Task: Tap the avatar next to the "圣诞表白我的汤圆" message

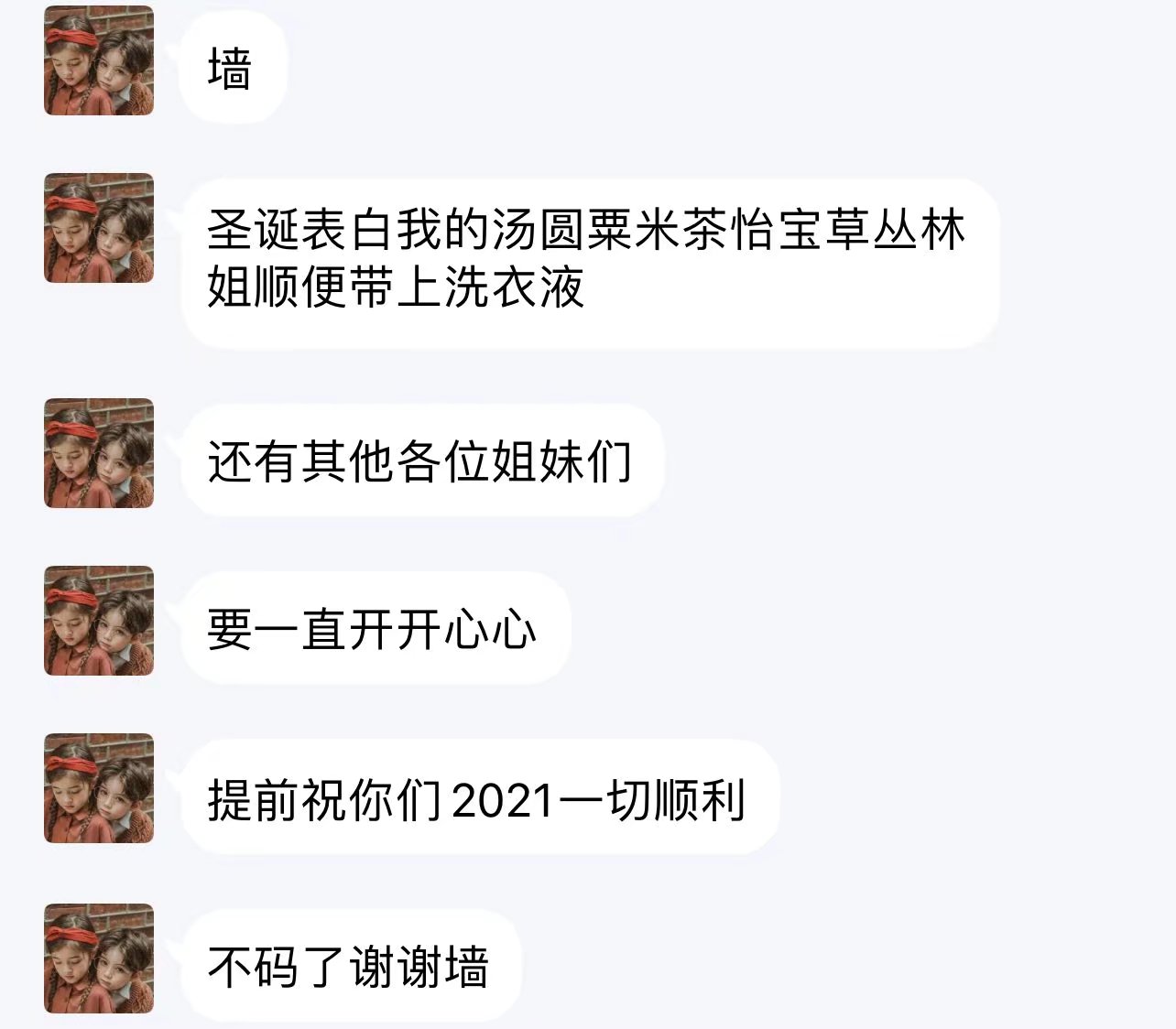Action: [99, 228]
